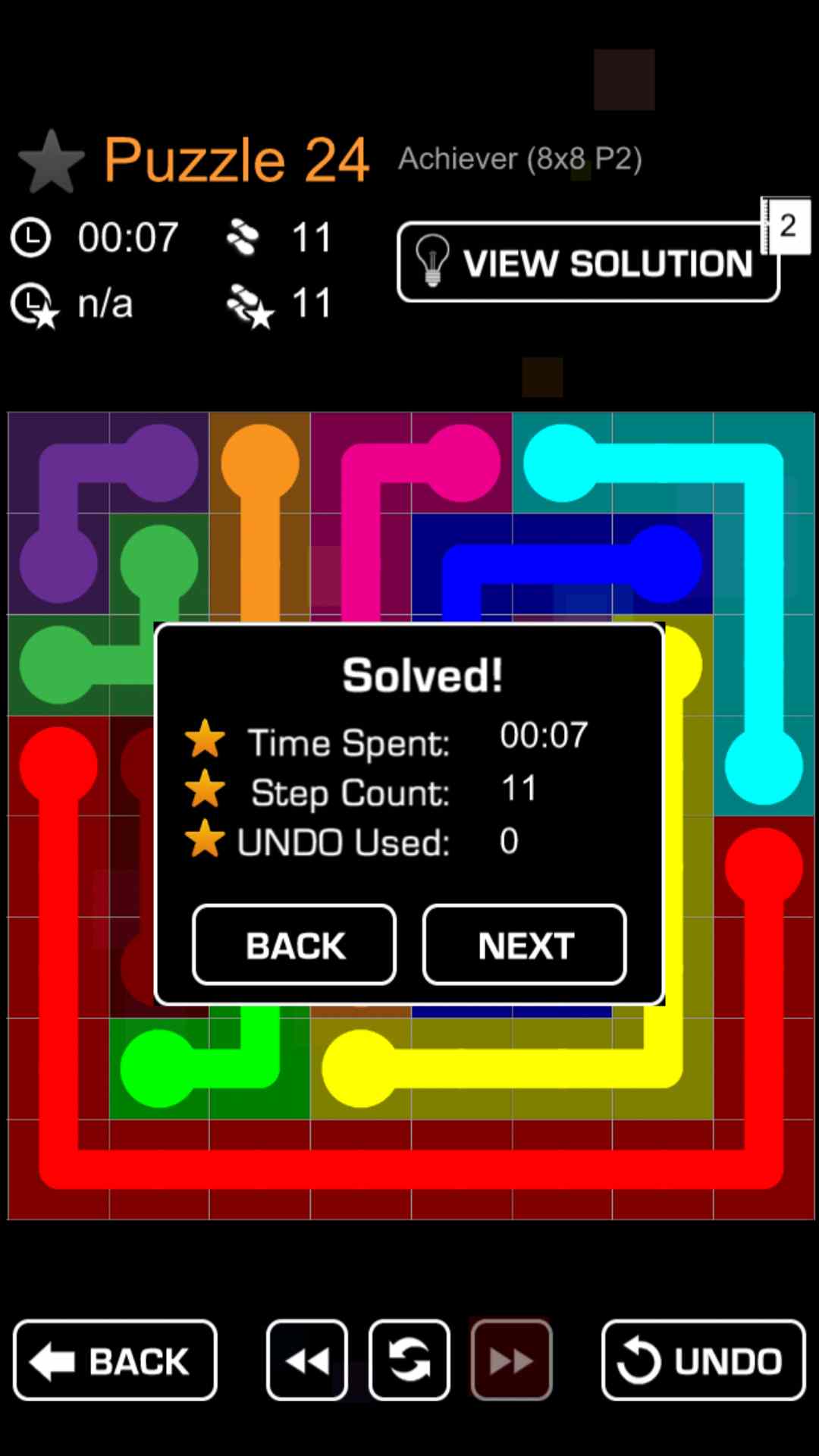Go back using the bottom BACK button
The width and height of the screenshot is (819, 1456).
pos(115,1360)
